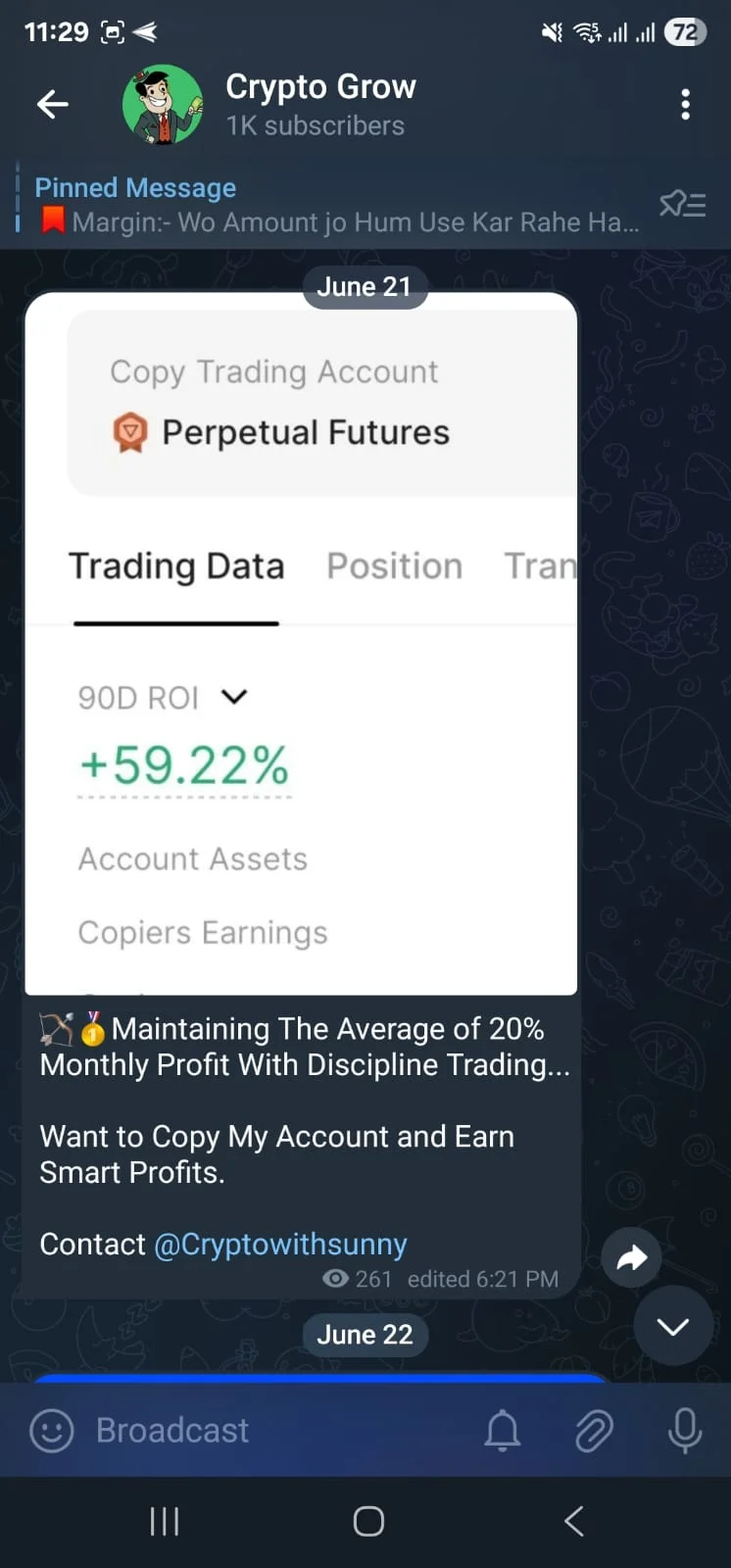Jump to the latest messages
The image size is (731, 1568).
672,1326
